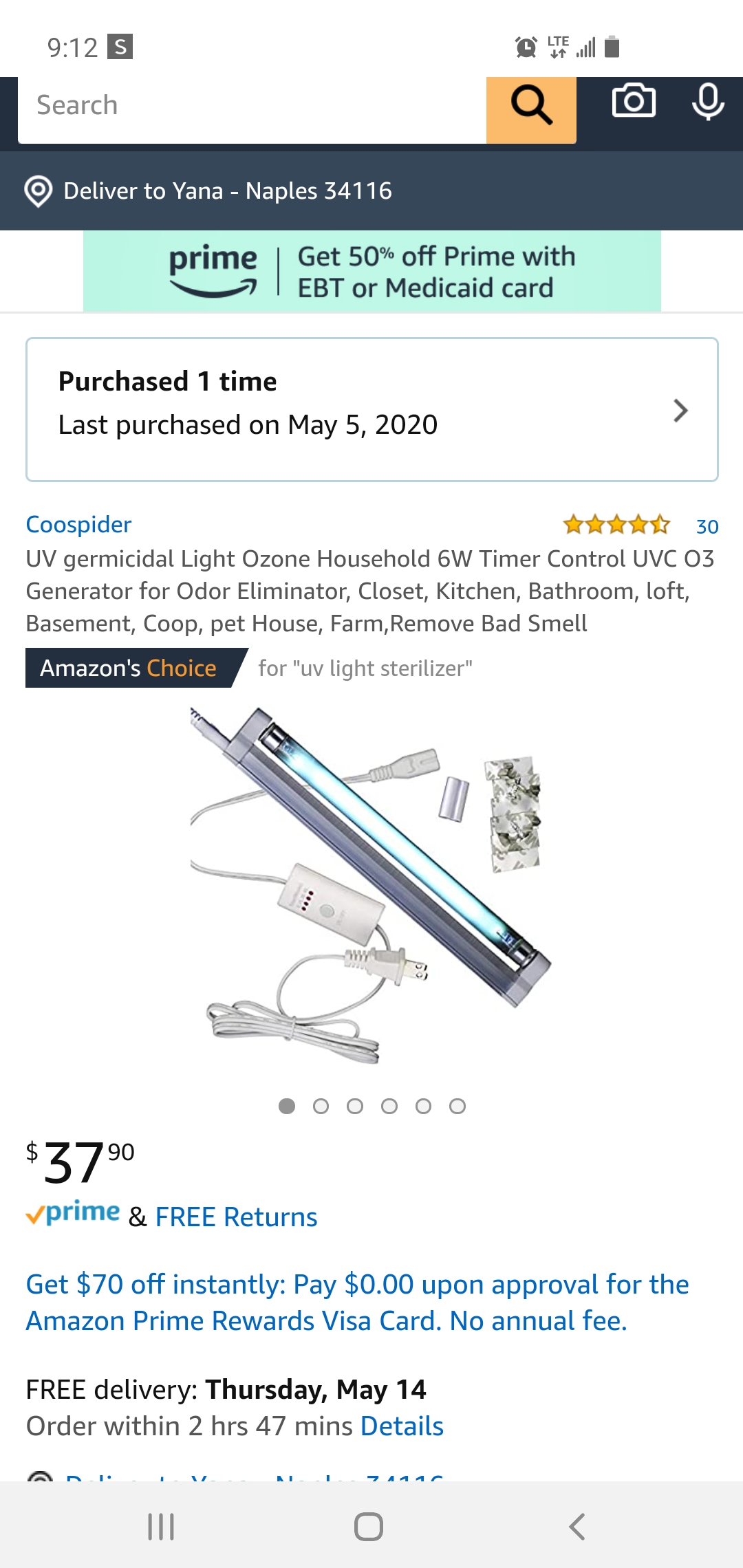Image resolution: width=743 pixels, height=1568 pixels.
Task: Open the Prime 50% off EBT banner
Action: coord(371,272)
